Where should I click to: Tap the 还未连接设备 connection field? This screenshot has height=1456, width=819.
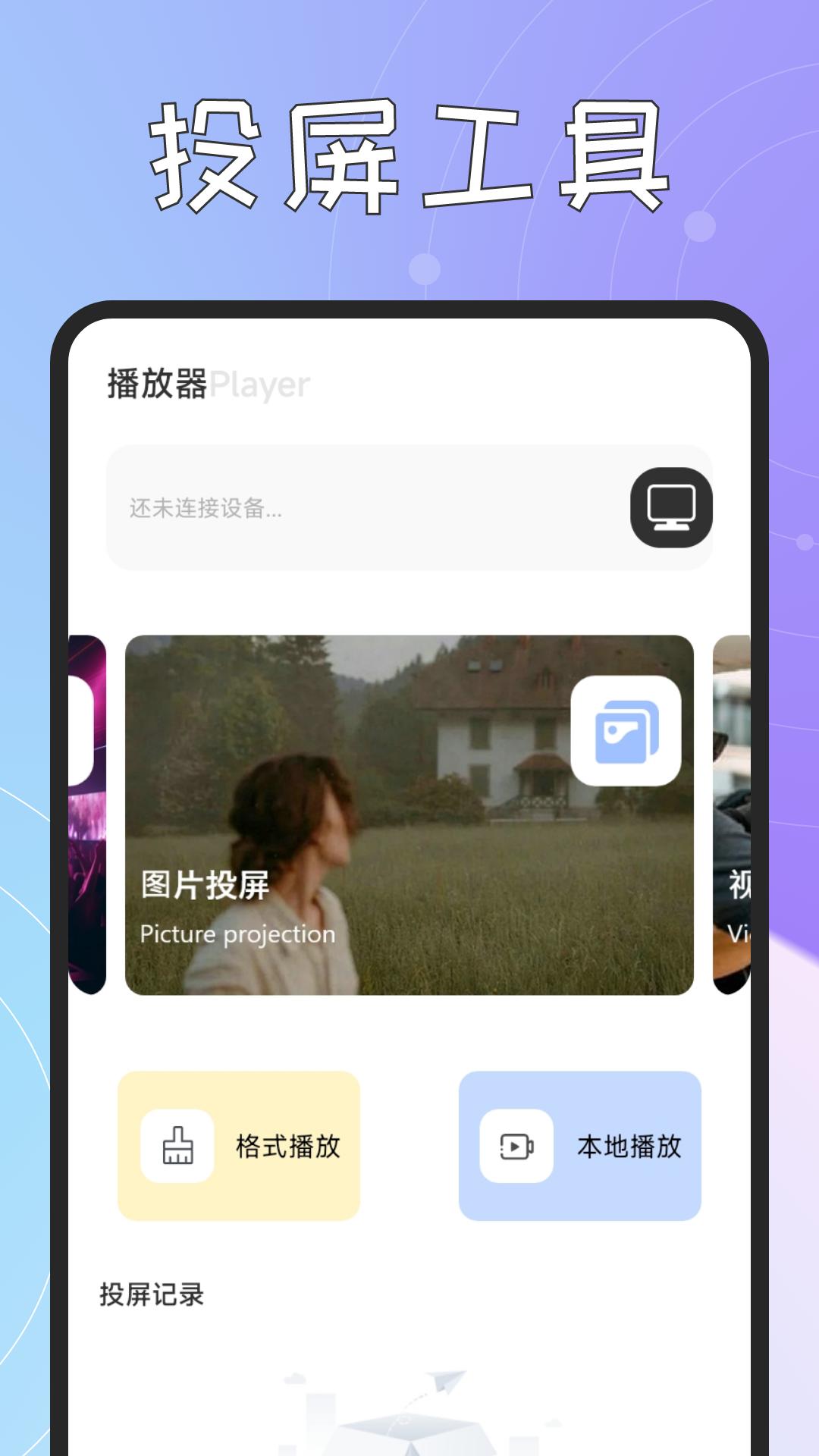click(303, 508)
